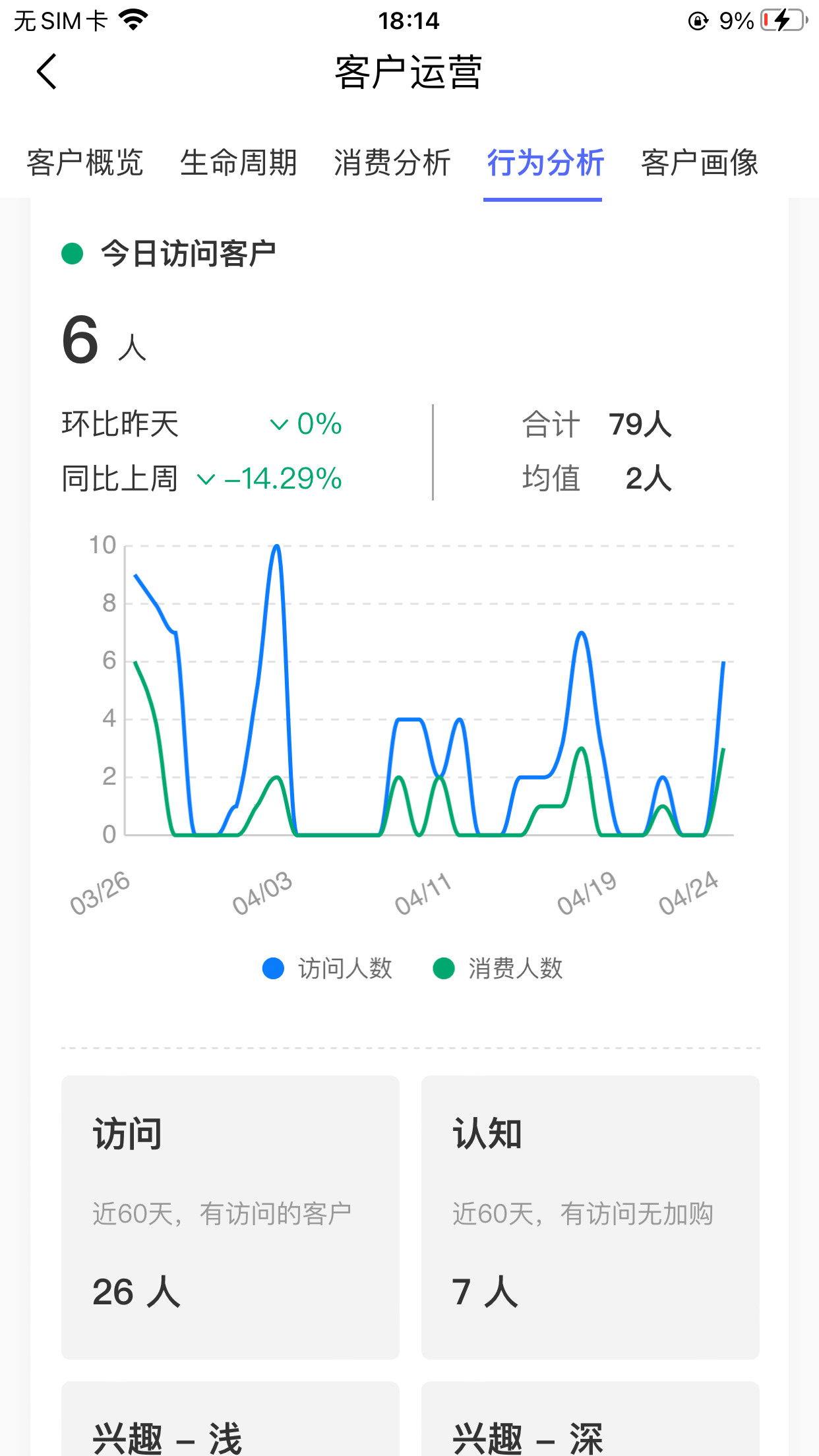The height and width of the screenshot is (1456, 819).
Task: Open the 兴趣 – 深 card
Action: pyautogui.click(x=590, y=1424)
